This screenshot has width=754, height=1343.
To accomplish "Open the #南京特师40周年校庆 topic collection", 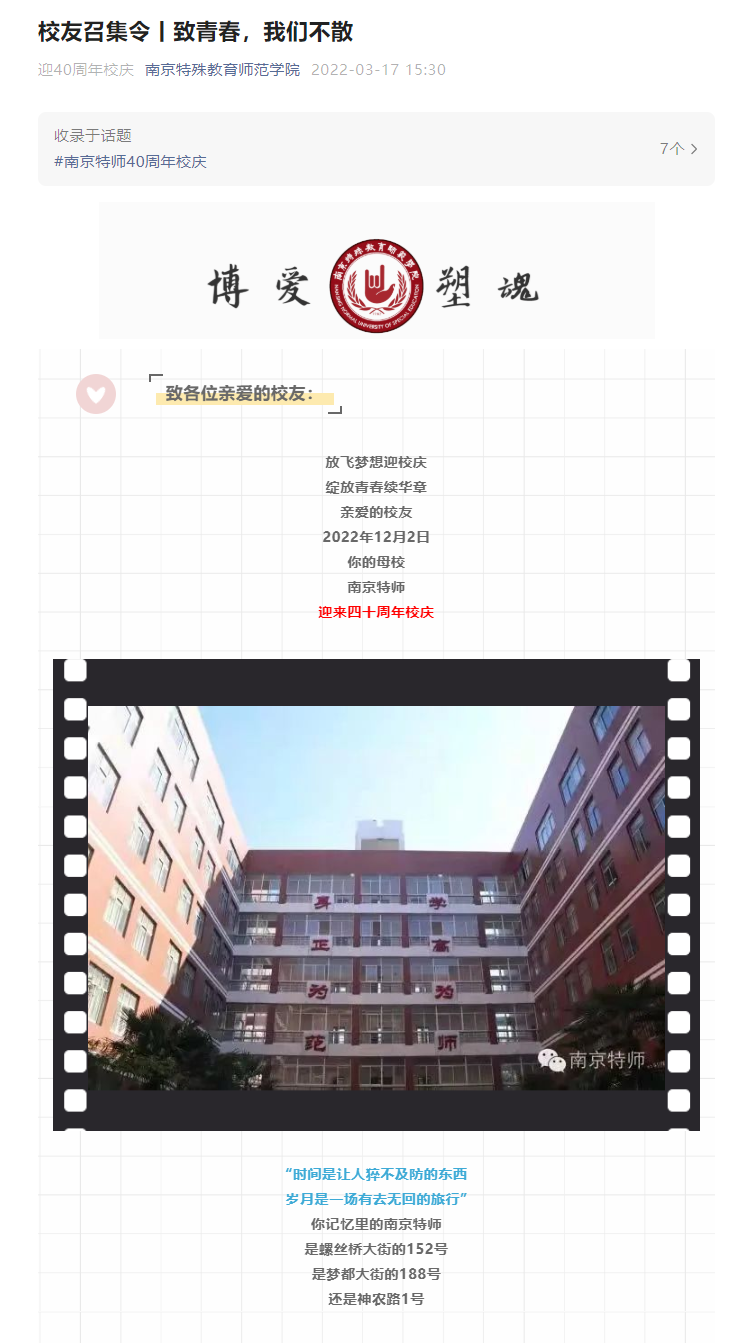I will tap(376, 149).
